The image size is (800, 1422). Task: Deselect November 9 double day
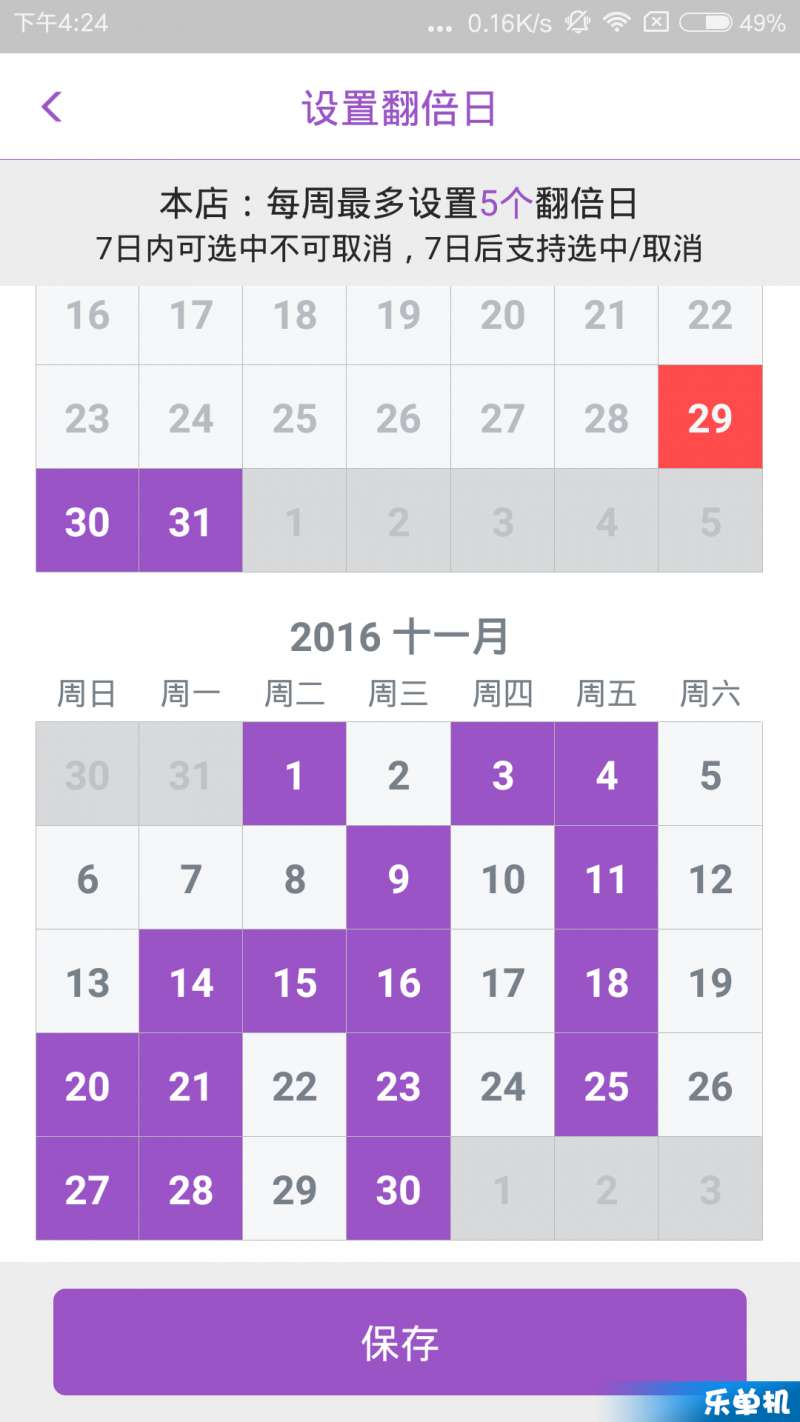tap(399, 878)
